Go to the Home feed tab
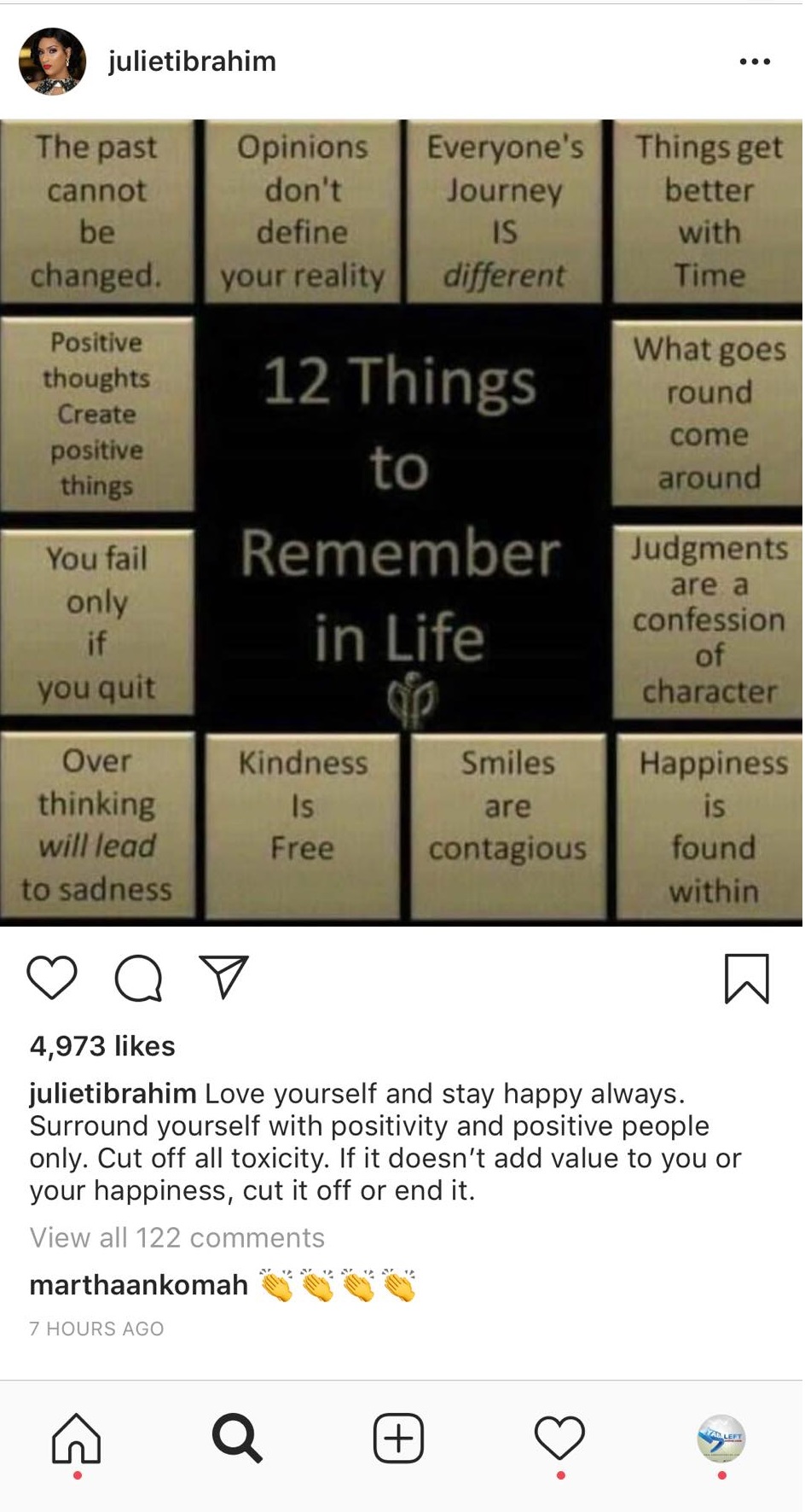The image size is (805, 1512). tap(77, 1439)
